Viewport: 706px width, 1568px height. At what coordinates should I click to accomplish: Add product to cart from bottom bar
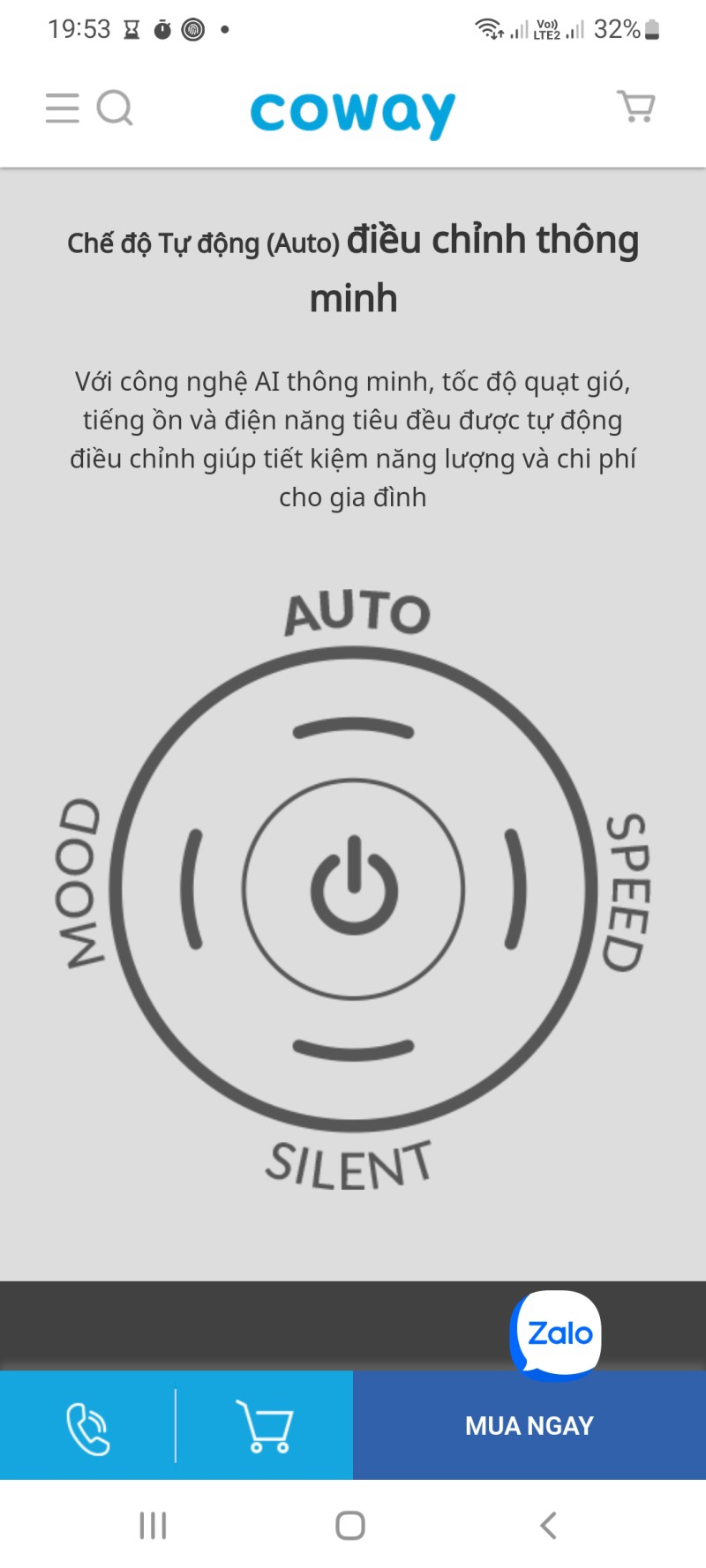pos(265,1427)
